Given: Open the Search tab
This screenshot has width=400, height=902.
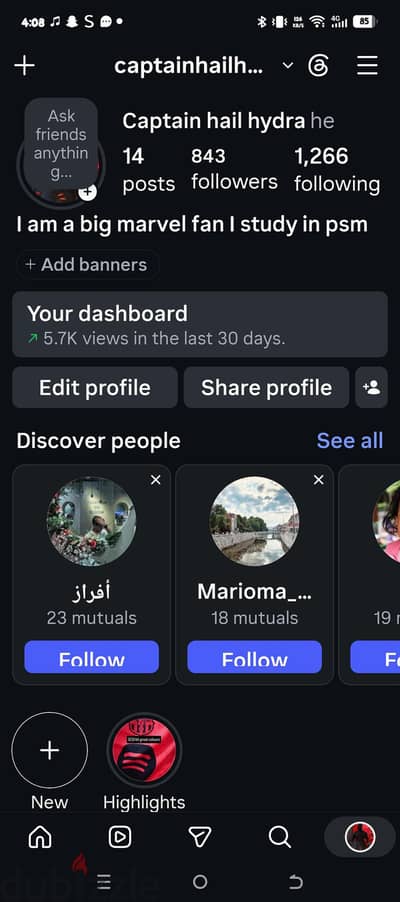Looking at the screenshot, I should click(280, 837).
